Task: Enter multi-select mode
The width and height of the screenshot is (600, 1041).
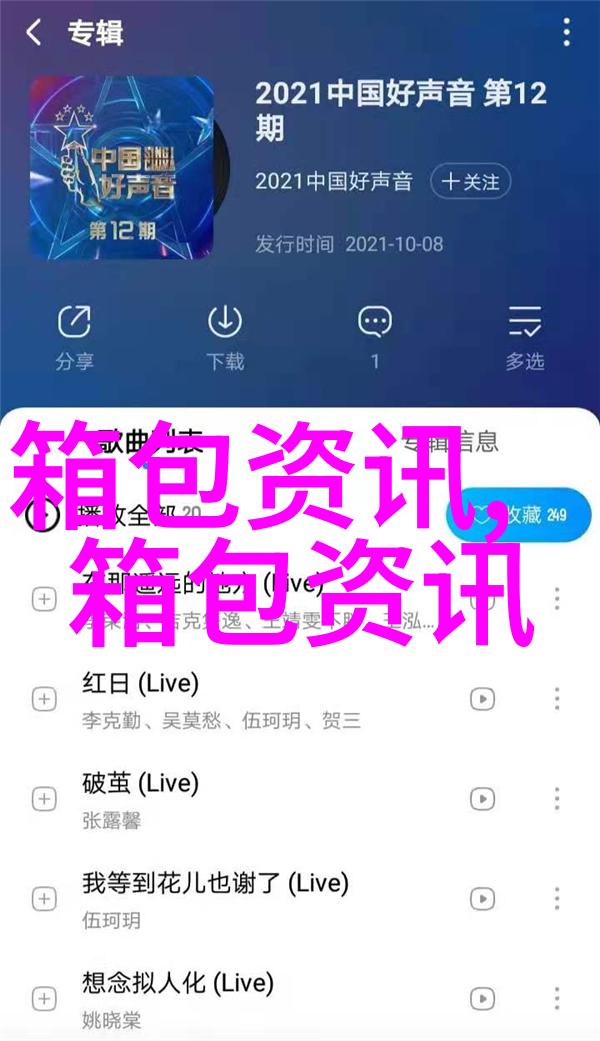Action: (x=524, y=336)
